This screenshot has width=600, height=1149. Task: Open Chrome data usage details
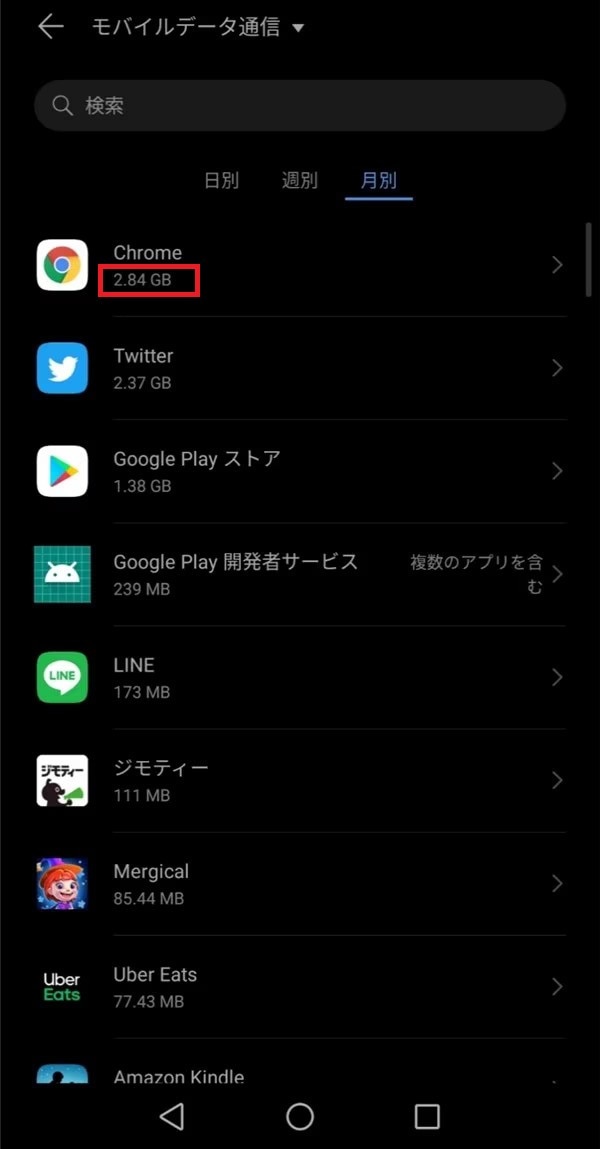[300, 265]
